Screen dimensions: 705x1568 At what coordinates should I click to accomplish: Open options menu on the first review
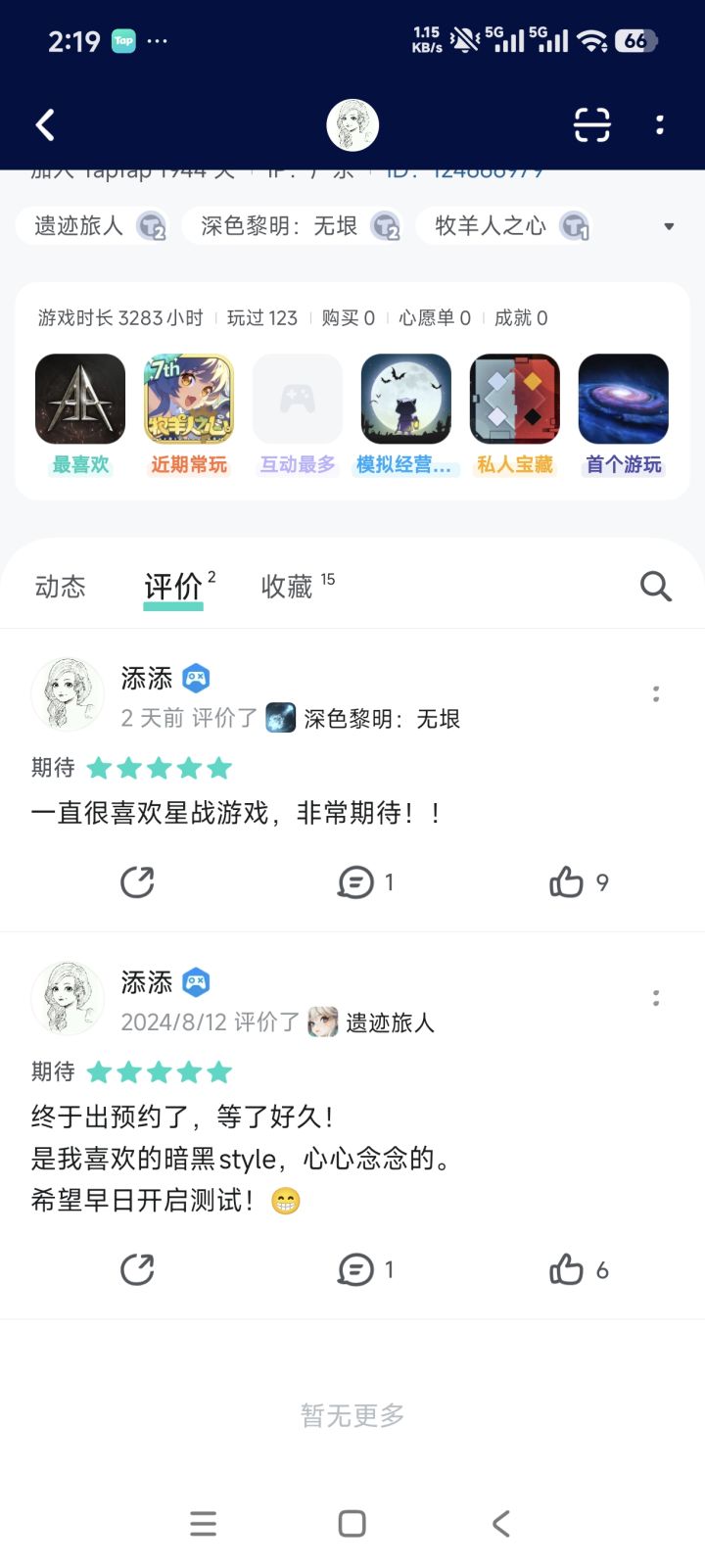point(656,693)
